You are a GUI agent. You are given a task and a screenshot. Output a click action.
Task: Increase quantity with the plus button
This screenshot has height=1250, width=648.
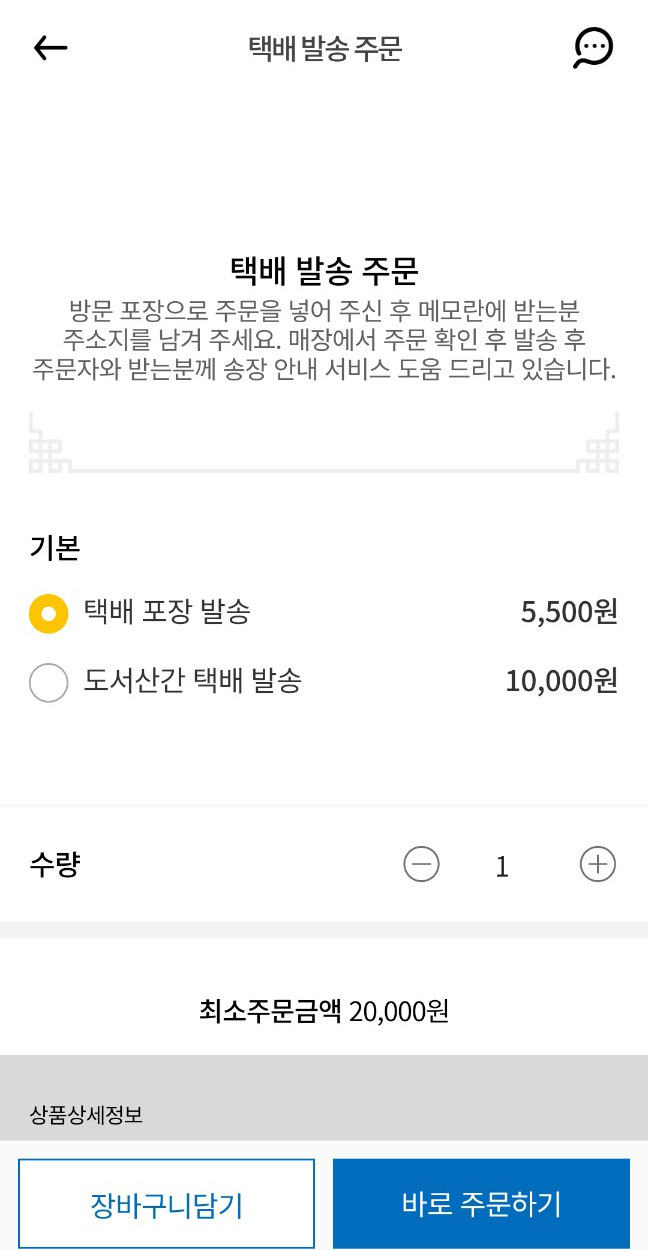pos(598,864)
